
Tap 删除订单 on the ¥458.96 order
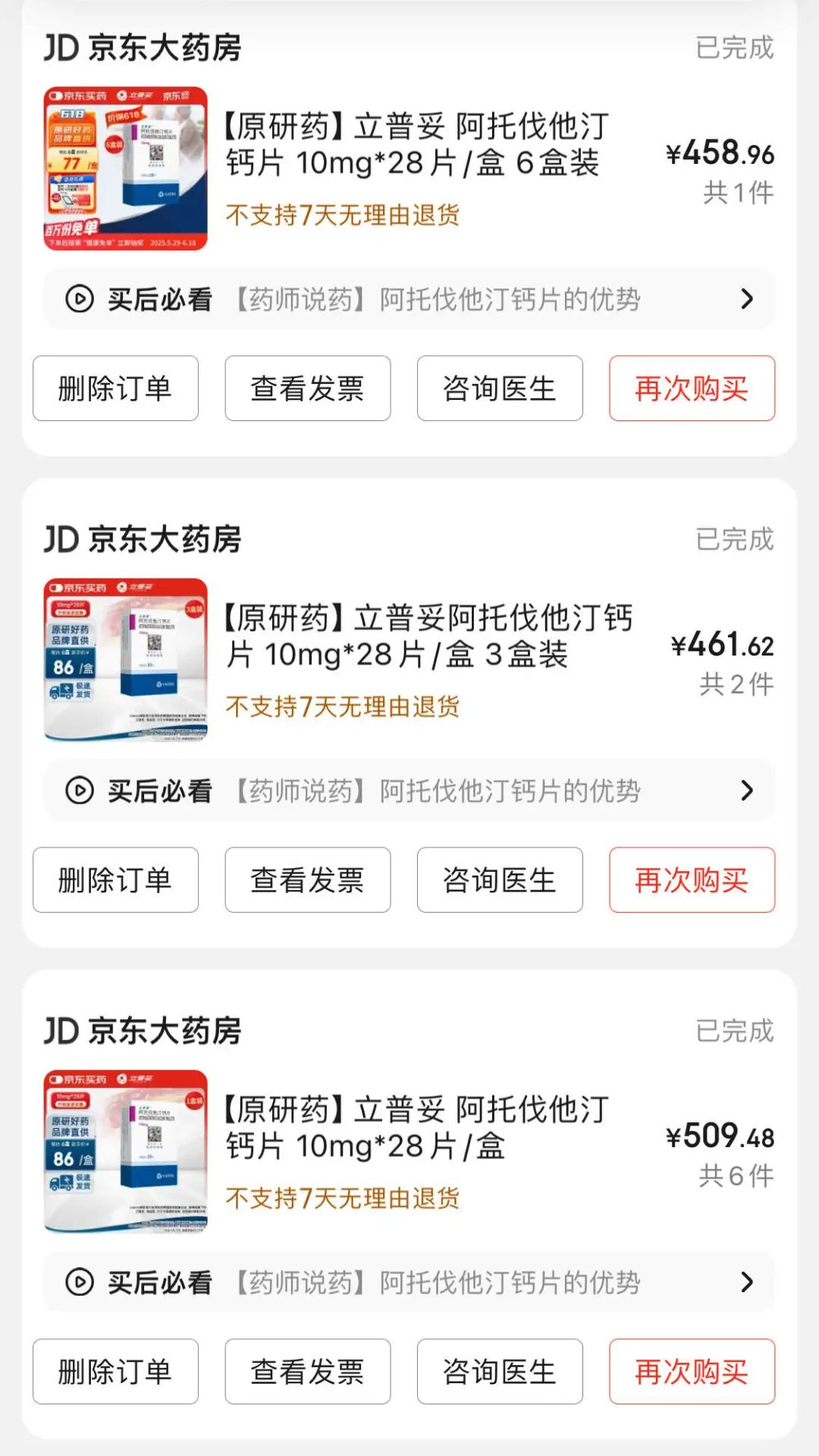[115, 388]
